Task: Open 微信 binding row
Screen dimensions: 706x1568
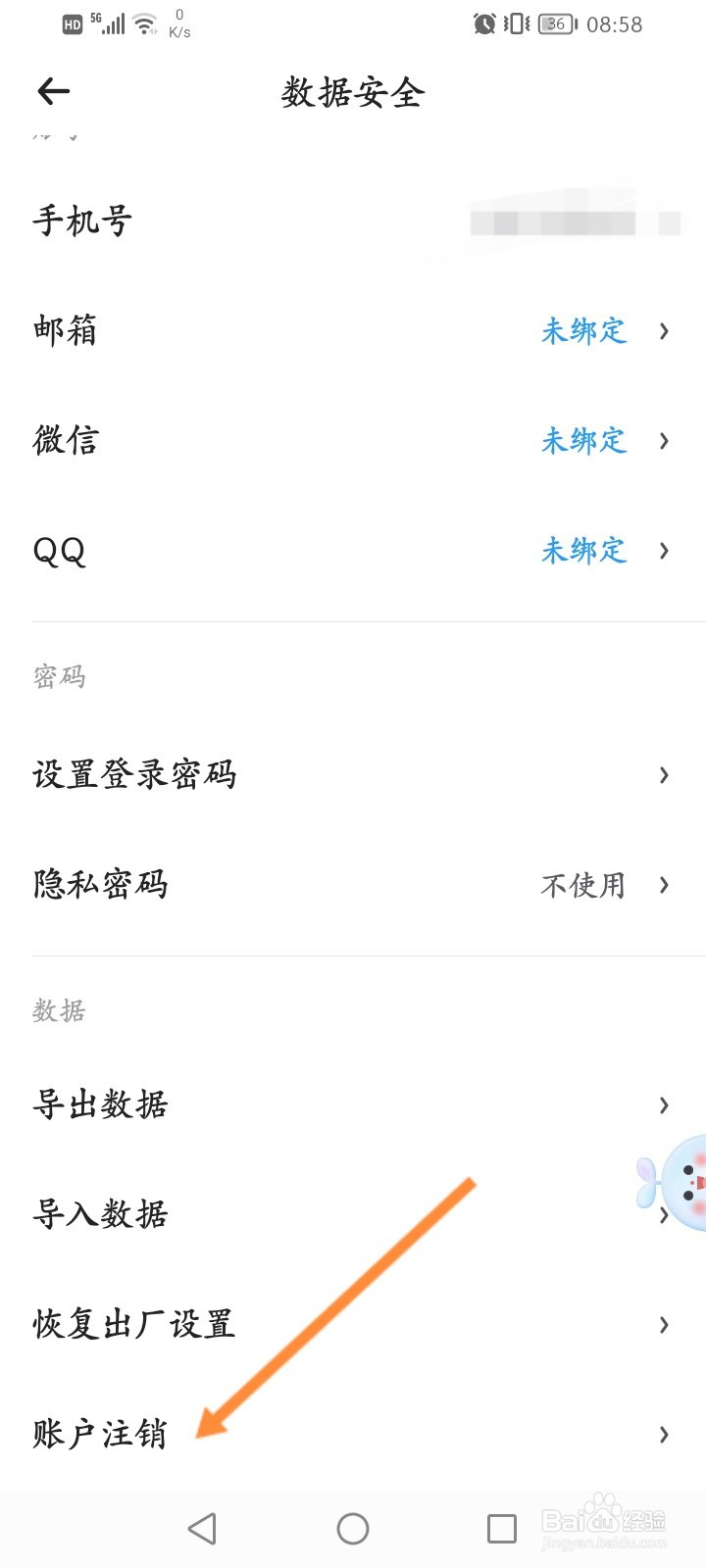Action: coord(353,441)
